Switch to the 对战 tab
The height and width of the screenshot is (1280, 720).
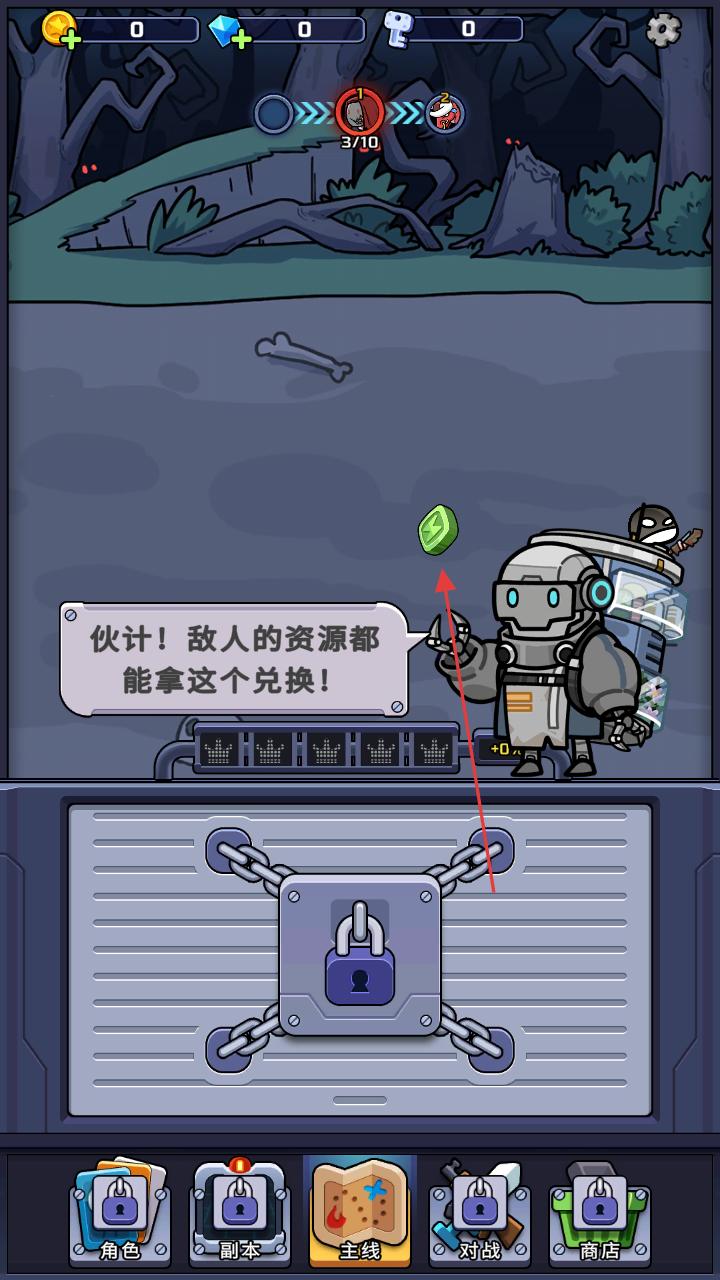479,1212
